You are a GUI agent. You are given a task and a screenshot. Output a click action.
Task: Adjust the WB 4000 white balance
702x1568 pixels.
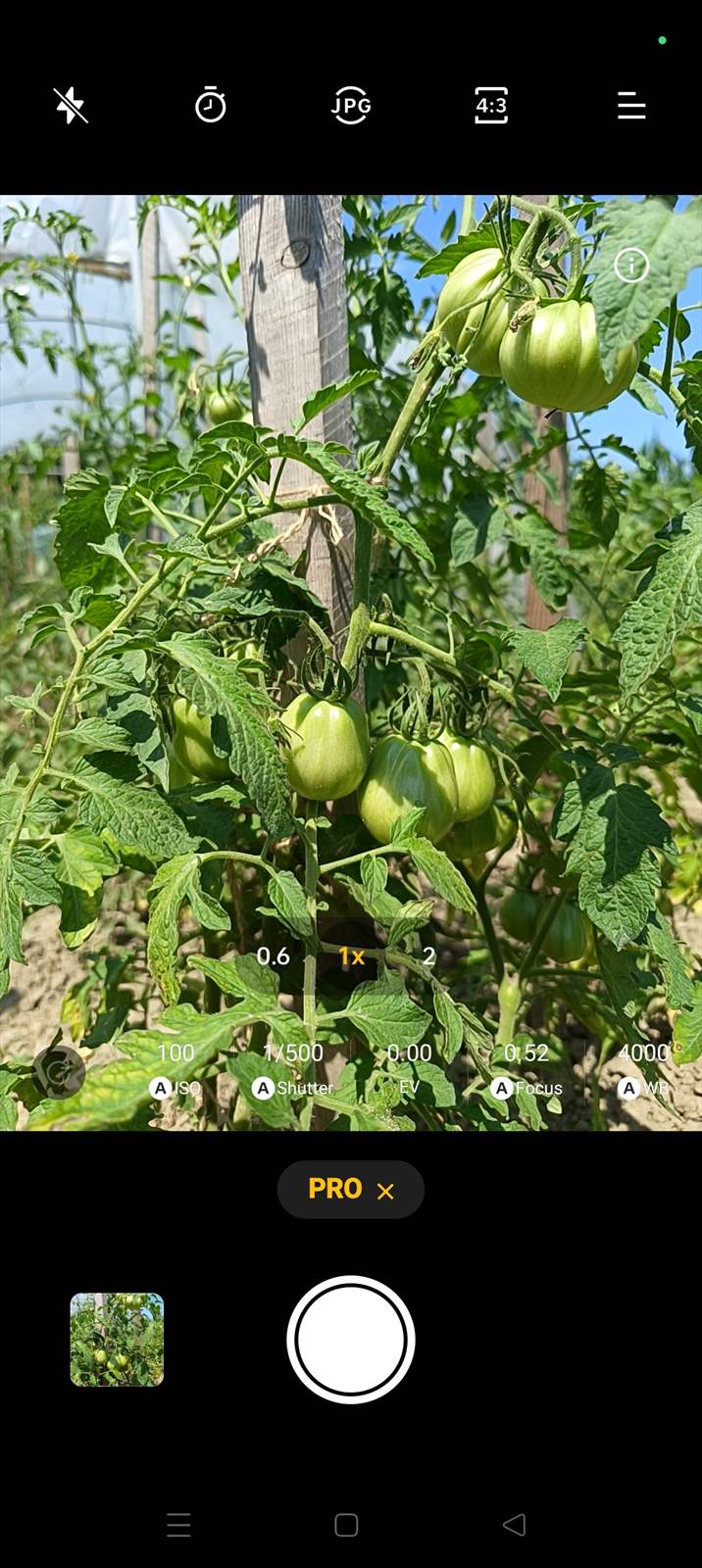point(643,1068)
